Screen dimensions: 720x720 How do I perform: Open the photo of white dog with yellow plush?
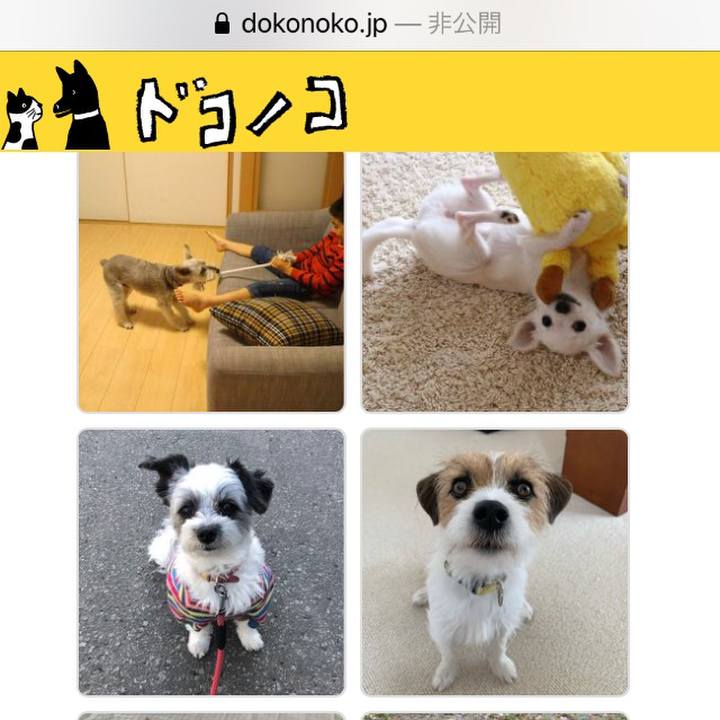click(x=494, y=281)
